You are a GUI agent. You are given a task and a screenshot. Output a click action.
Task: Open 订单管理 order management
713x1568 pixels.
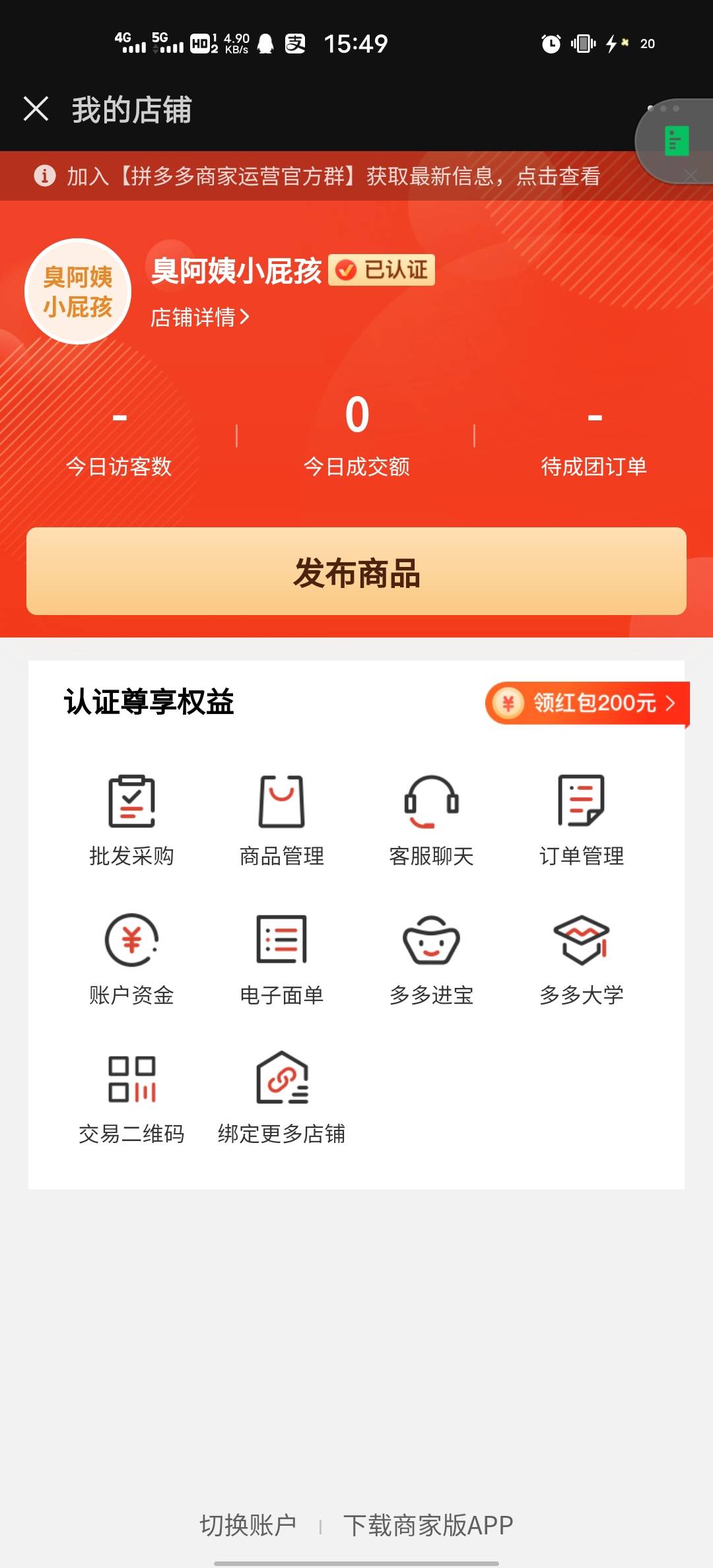click(x=582, y=820)
